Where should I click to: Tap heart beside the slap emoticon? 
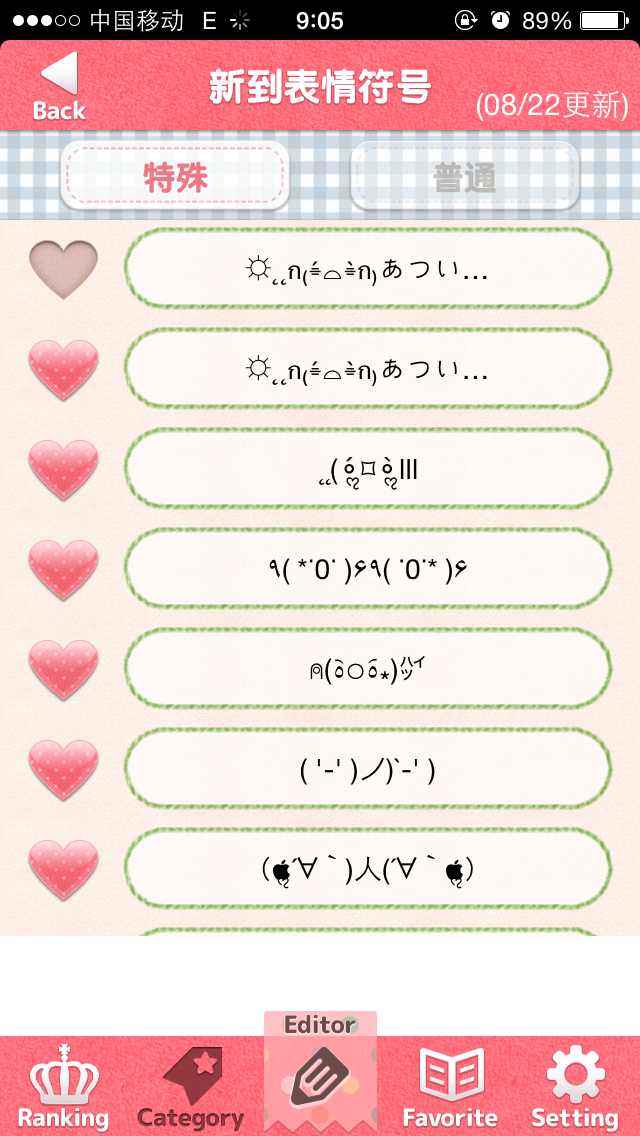[x=63, y=769]
